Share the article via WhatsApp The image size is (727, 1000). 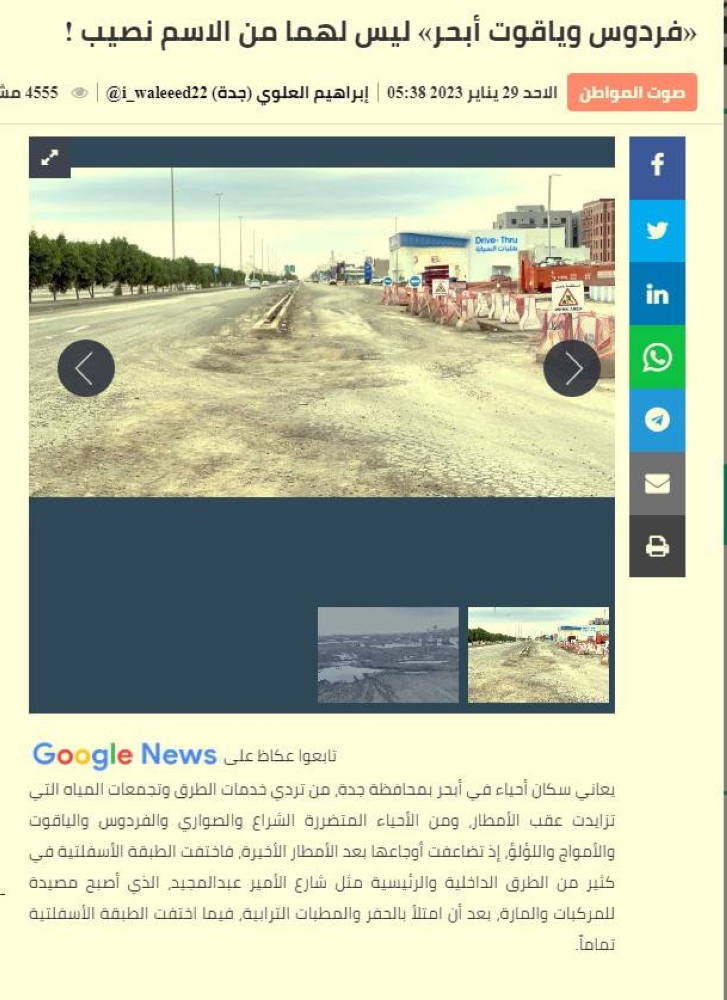(657, 357)
